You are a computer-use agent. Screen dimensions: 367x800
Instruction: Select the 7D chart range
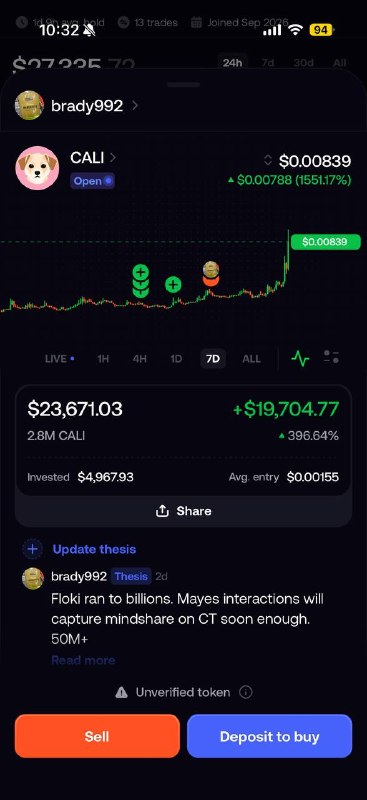click(x=213, y=359)
